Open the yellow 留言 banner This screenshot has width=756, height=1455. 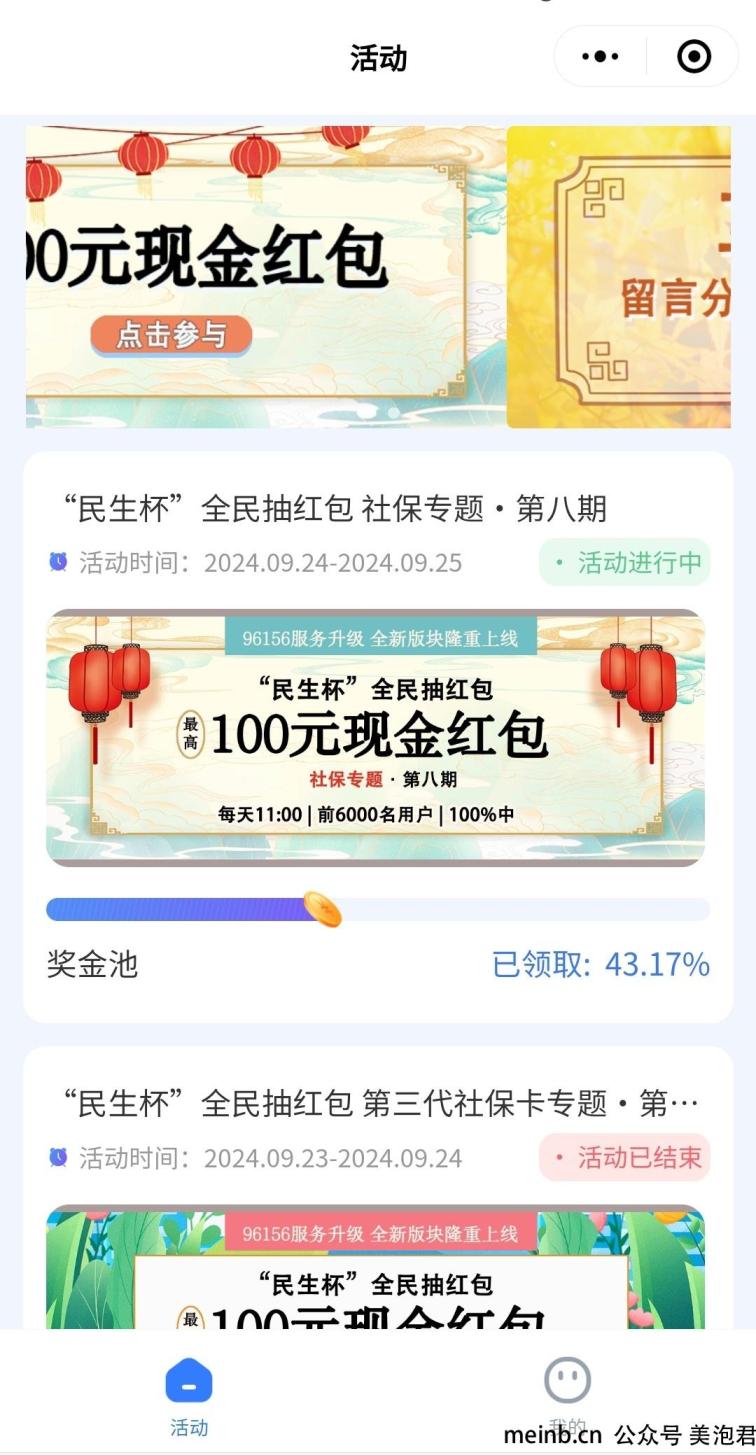[620, 277]
